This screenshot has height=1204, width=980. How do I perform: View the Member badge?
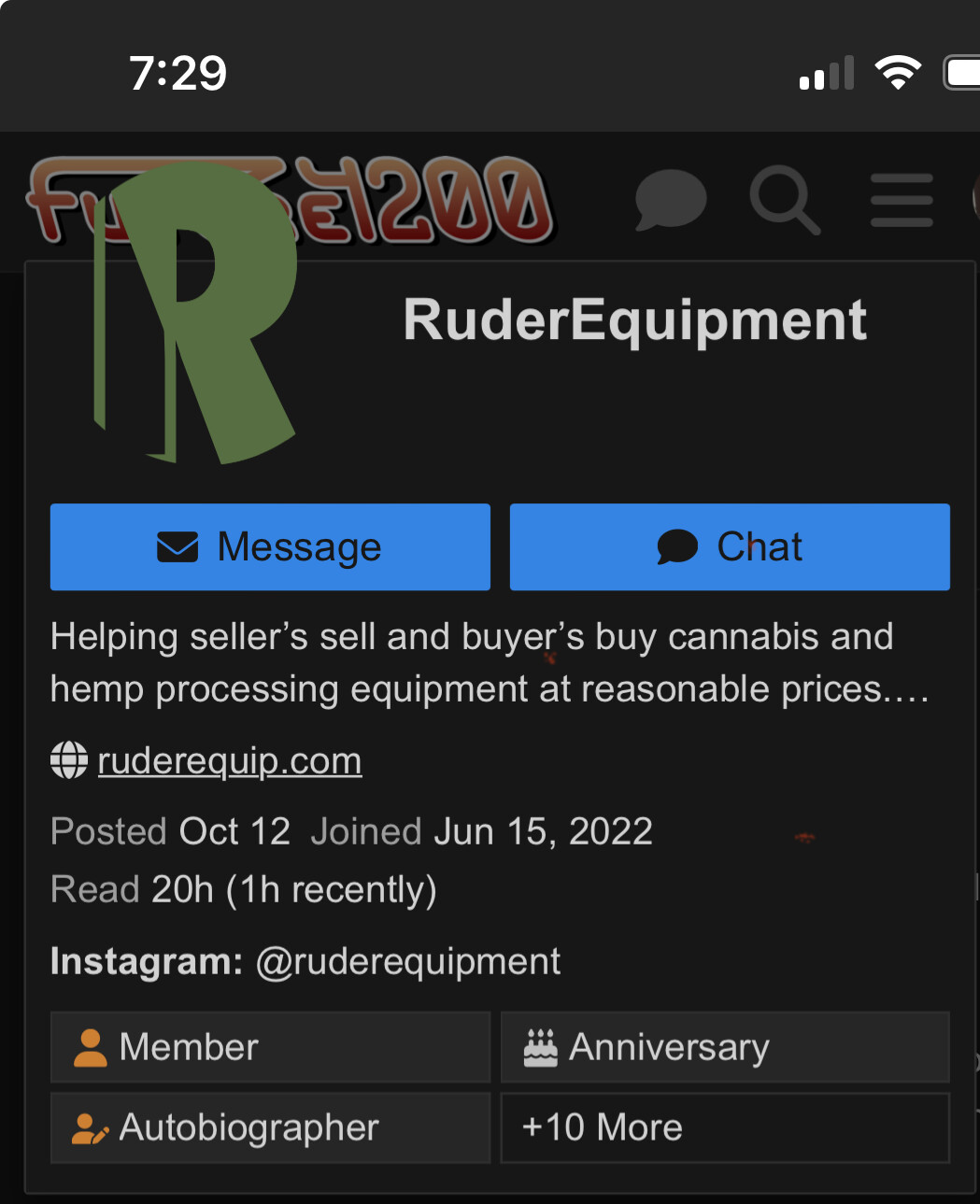(x=270, y=1047)
